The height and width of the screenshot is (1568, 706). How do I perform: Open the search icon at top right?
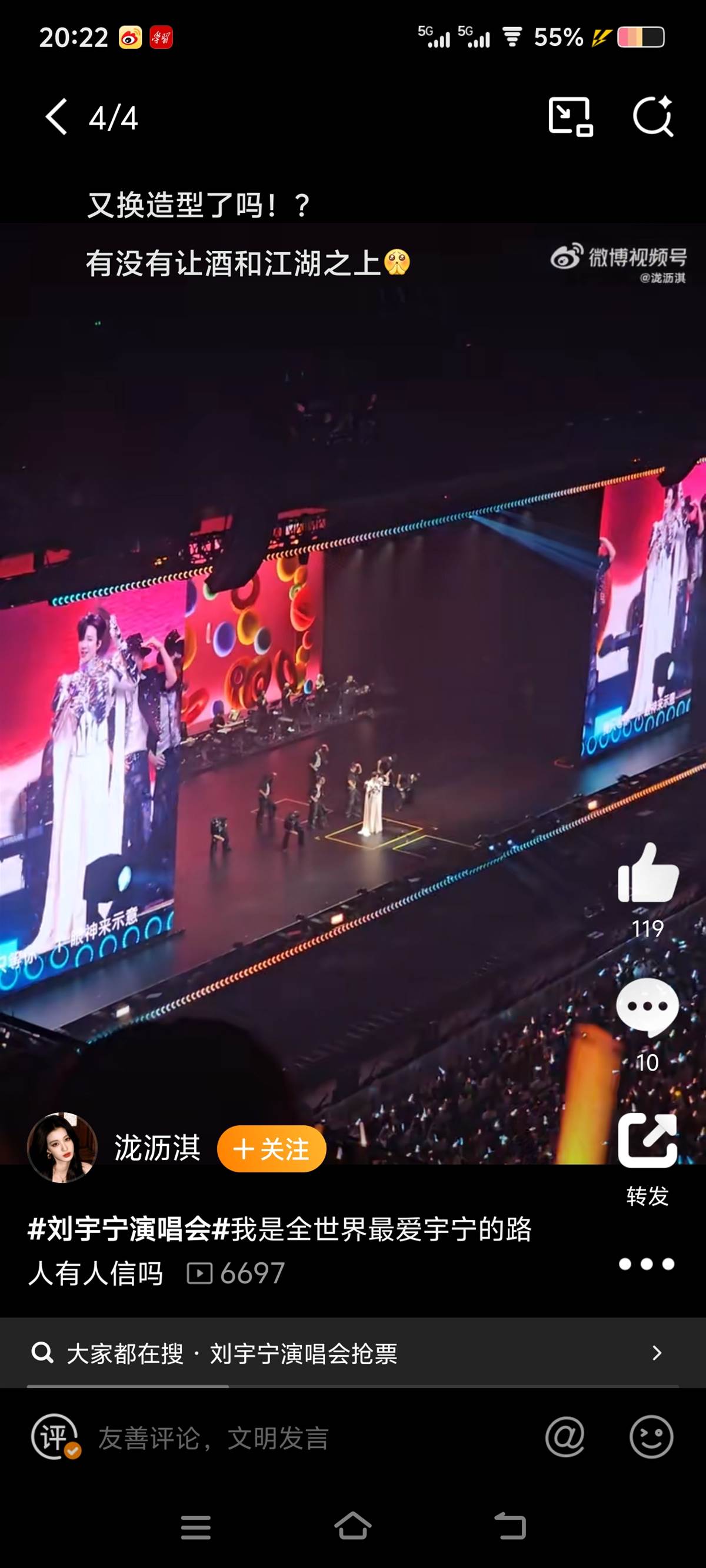coord(652,116)
